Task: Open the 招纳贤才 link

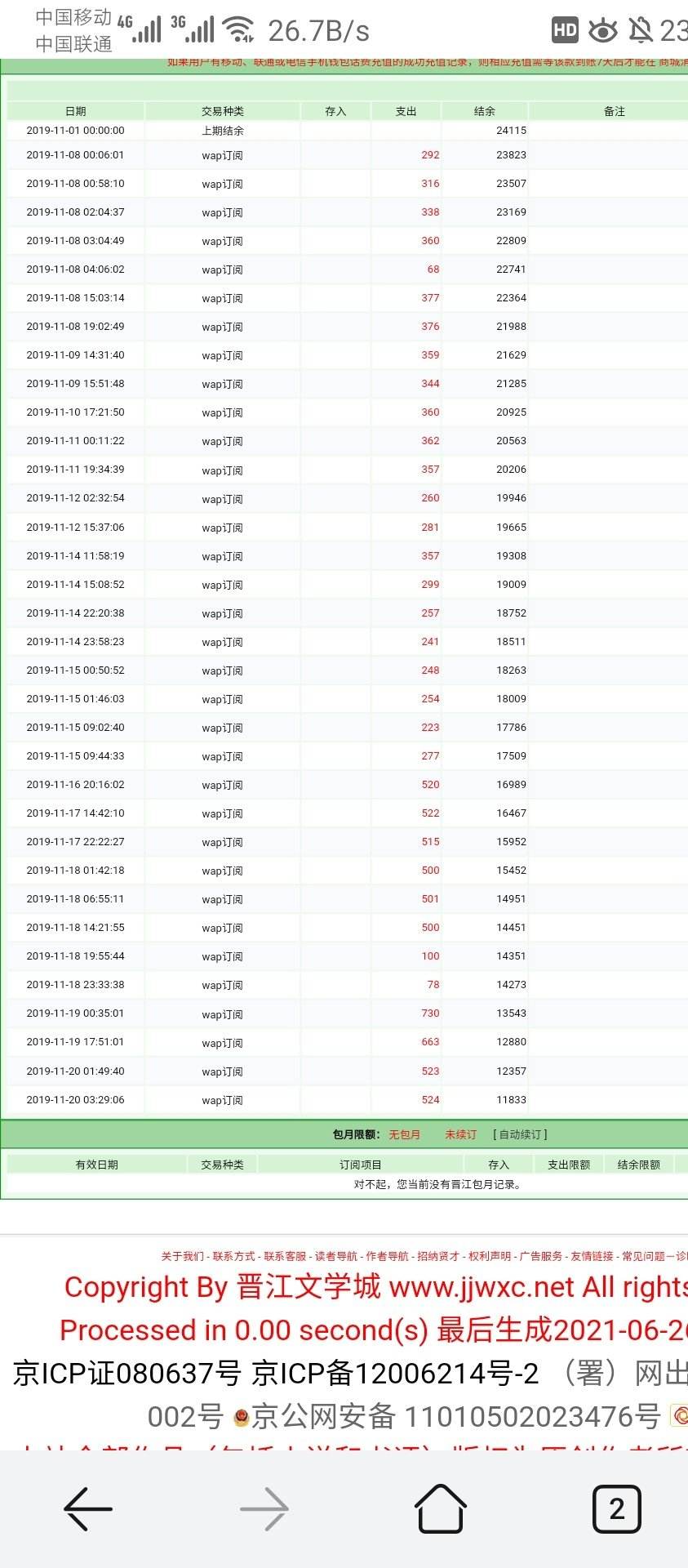Action: (438, 1256)
